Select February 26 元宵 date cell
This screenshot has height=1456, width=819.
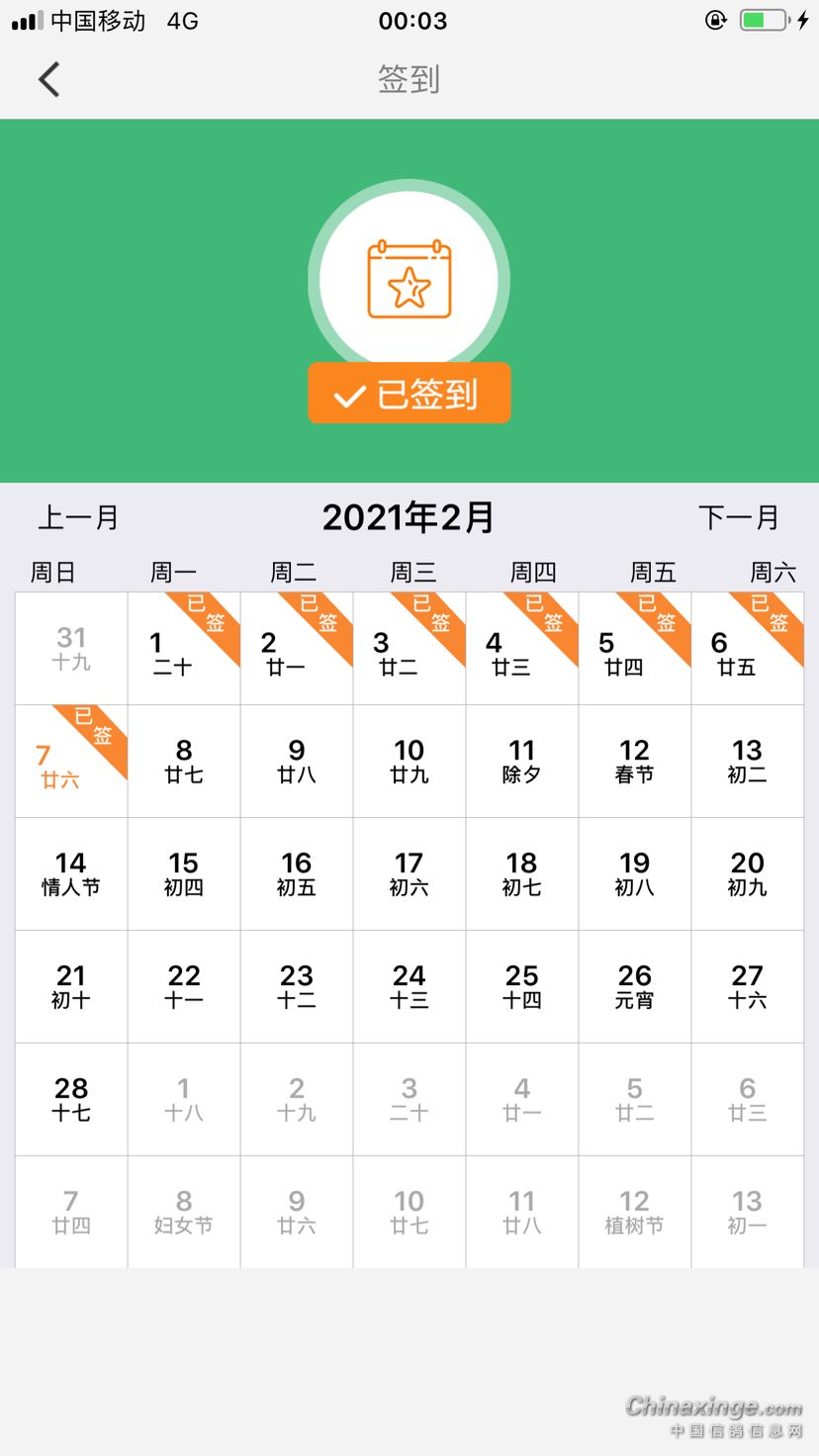[634, 987]
